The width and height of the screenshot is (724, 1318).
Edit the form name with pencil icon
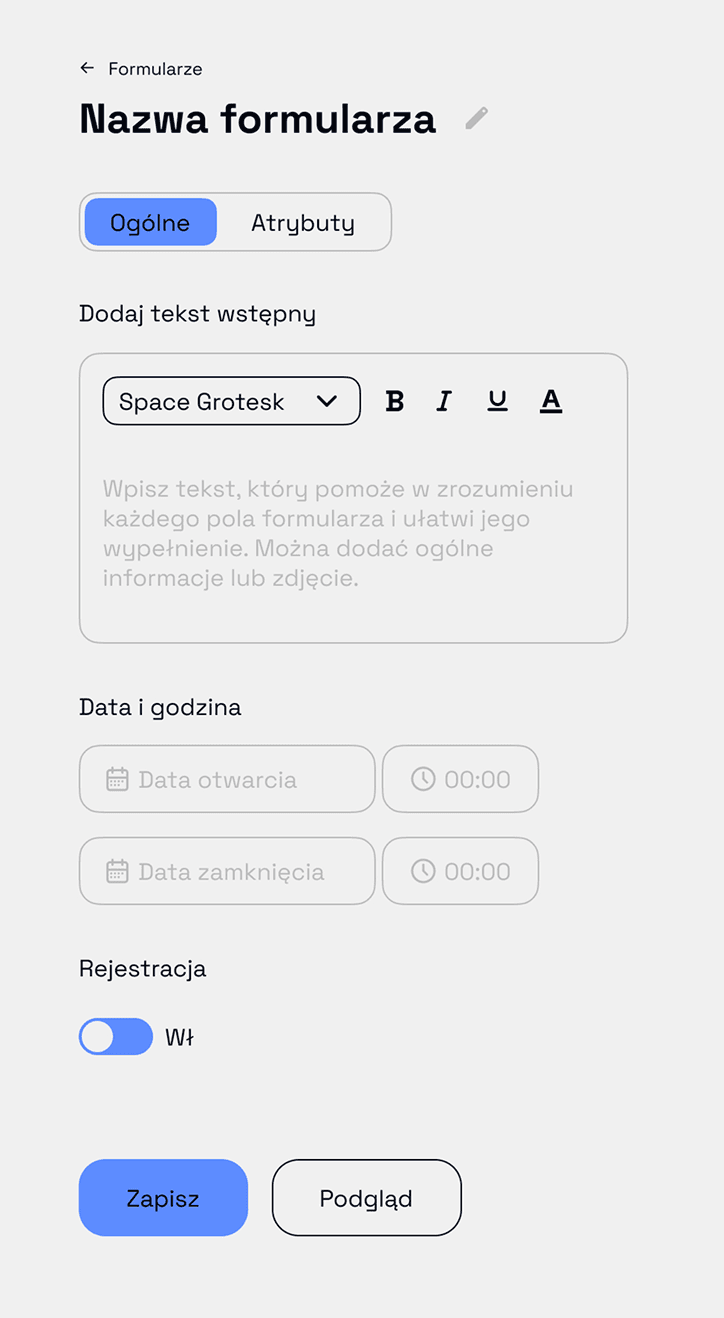pyautogui.click(x=477, y=119)
